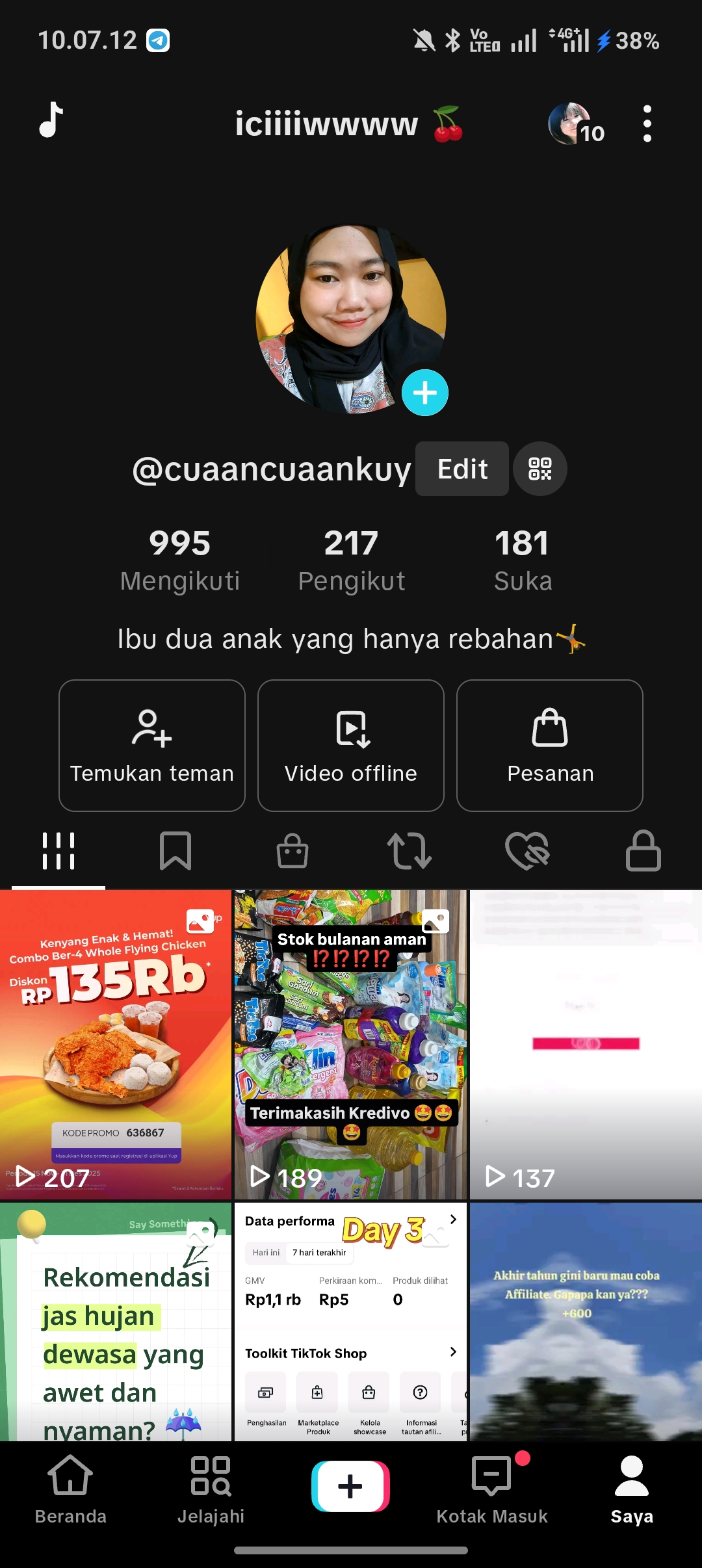The height and width of the screenshot is (1568, 702).
Task: View the 217 Pengikut list
Action: (351, 559)
